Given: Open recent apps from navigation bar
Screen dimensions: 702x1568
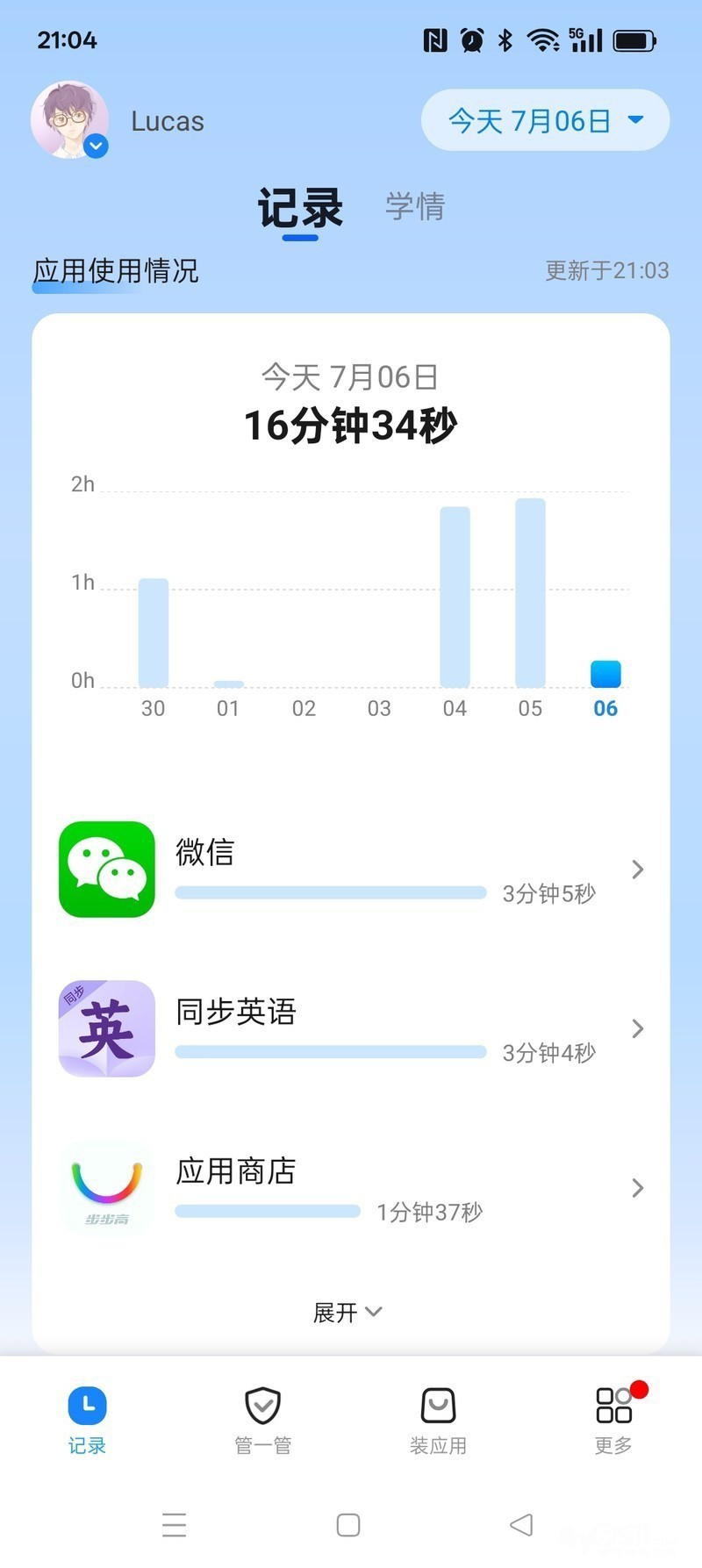Looking at the screenshot, I should click(175, 1525).
